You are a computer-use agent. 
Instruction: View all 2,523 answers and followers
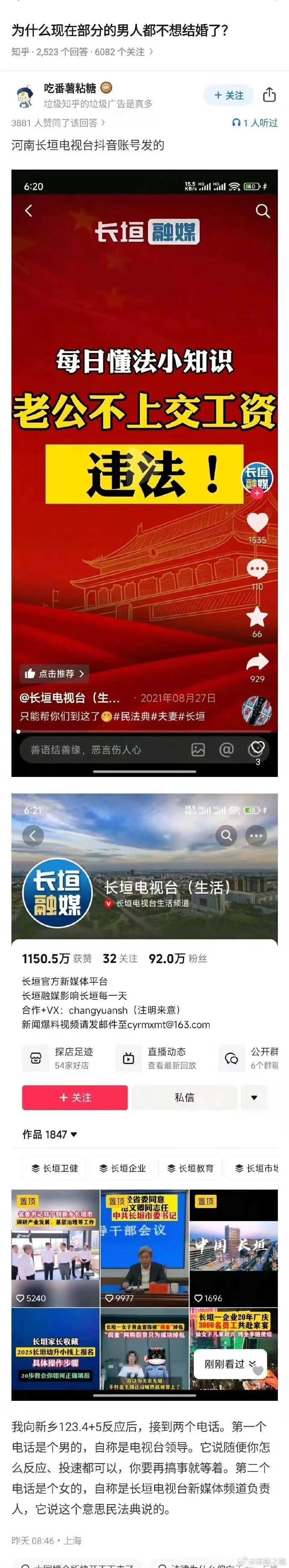tap(82, 52)
